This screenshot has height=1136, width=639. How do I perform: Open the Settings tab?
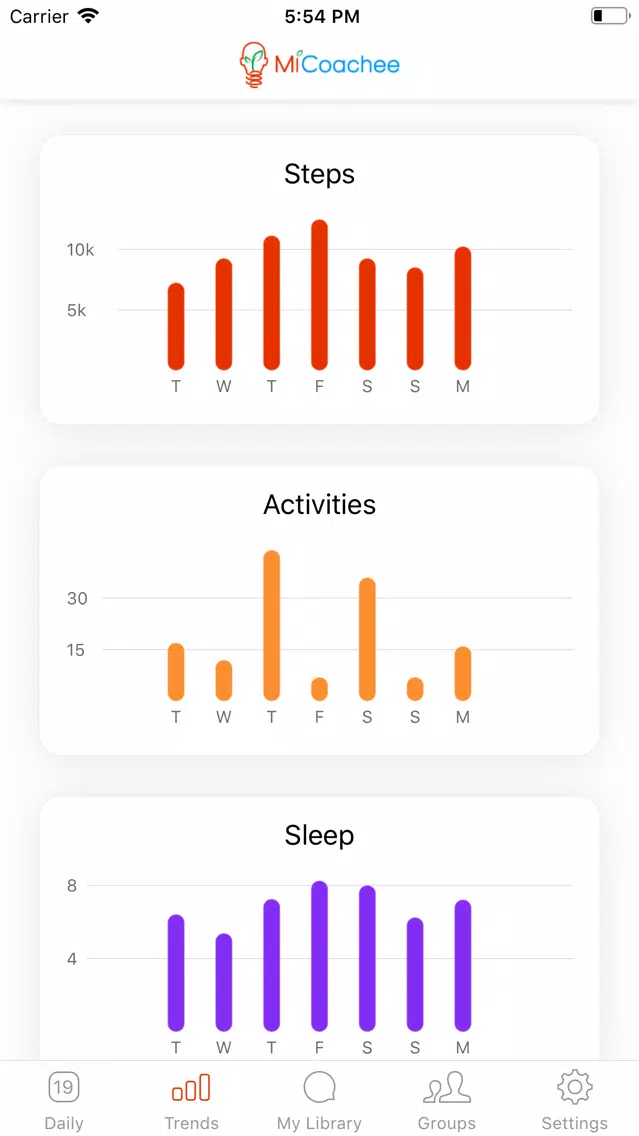[575, 1100]
